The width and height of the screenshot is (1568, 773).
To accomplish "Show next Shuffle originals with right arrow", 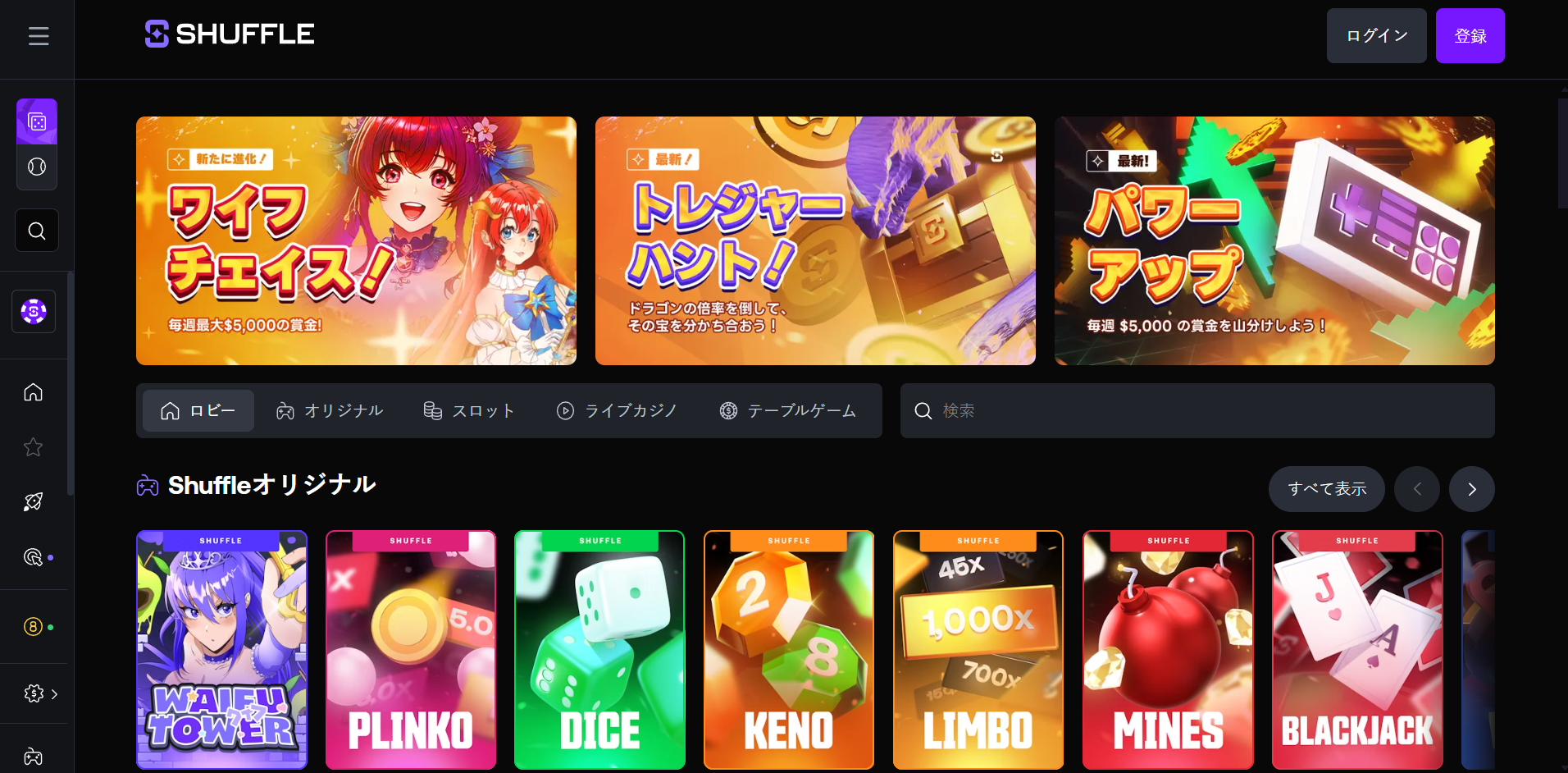I will point(1471,489).
